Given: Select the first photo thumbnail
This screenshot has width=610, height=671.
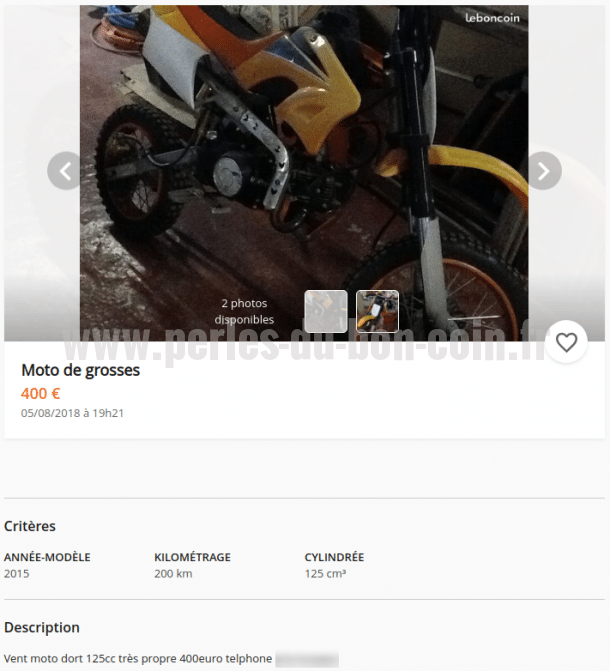Looking at the screenshot, I should (326, 311).
